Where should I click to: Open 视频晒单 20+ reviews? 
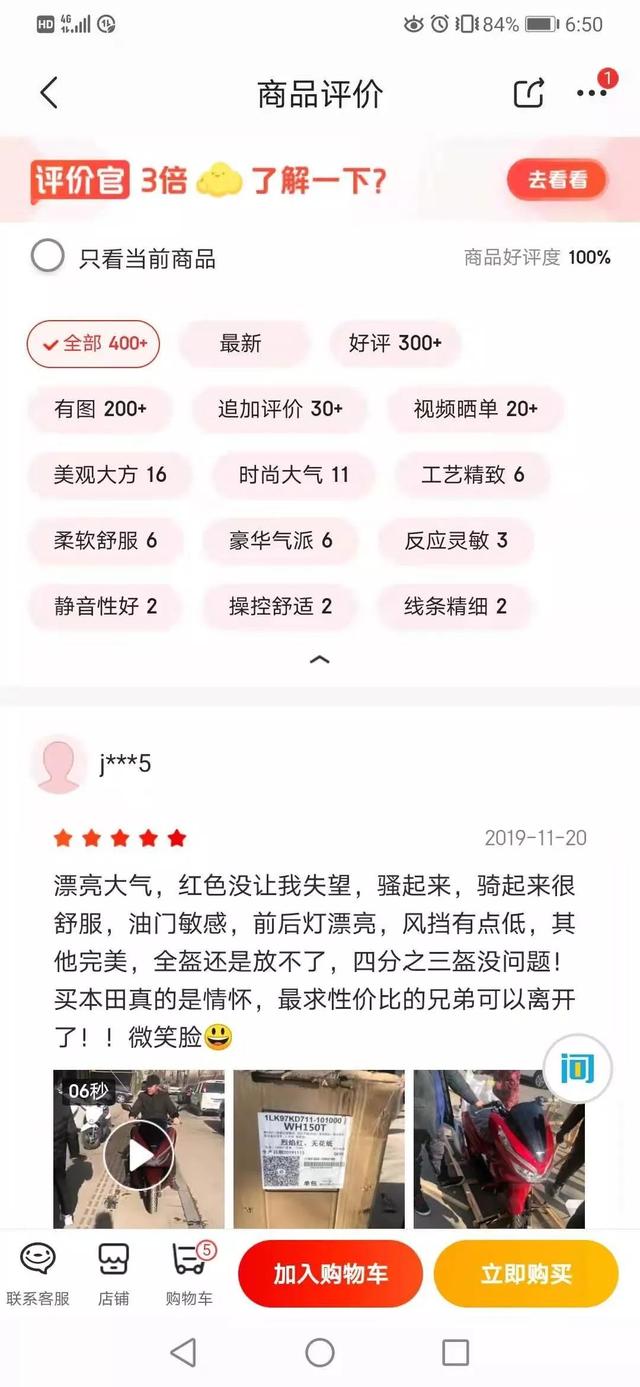(475, 409)
